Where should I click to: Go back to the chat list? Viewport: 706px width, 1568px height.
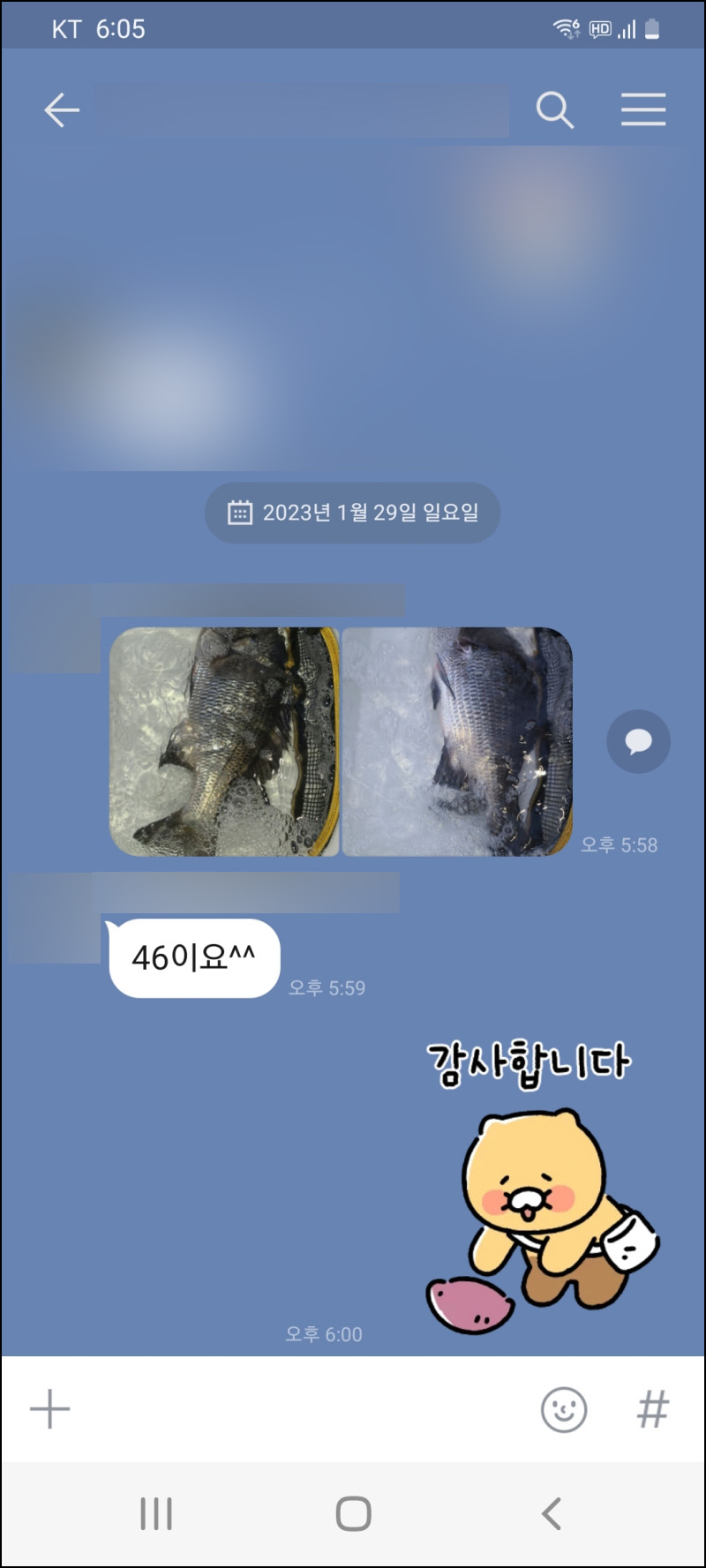62,110
